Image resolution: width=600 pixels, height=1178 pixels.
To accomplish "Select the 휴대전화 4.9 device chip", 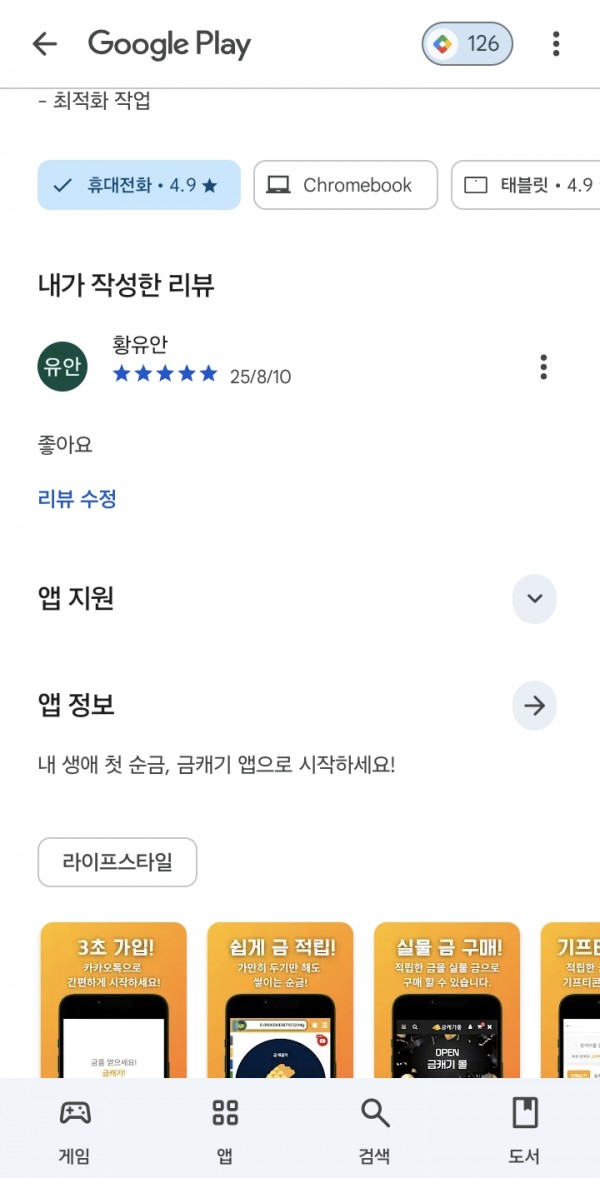I will [139, 185].
